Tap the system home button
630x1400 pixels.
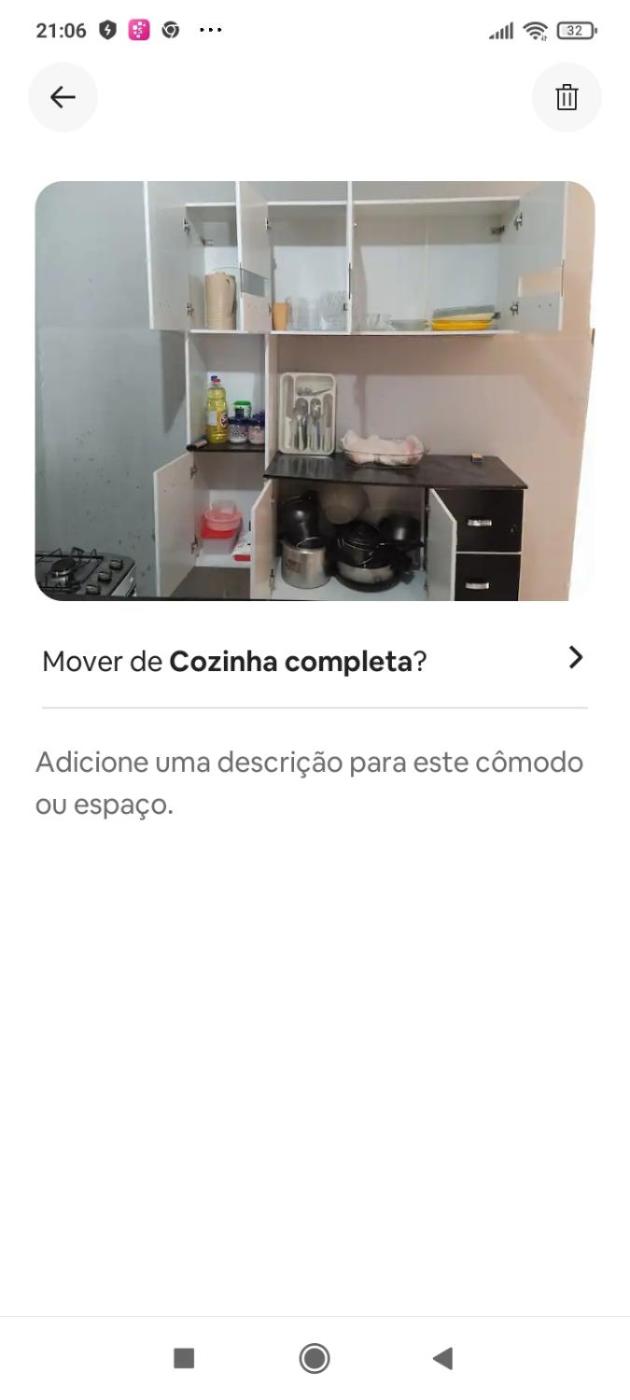point(314,1357)
